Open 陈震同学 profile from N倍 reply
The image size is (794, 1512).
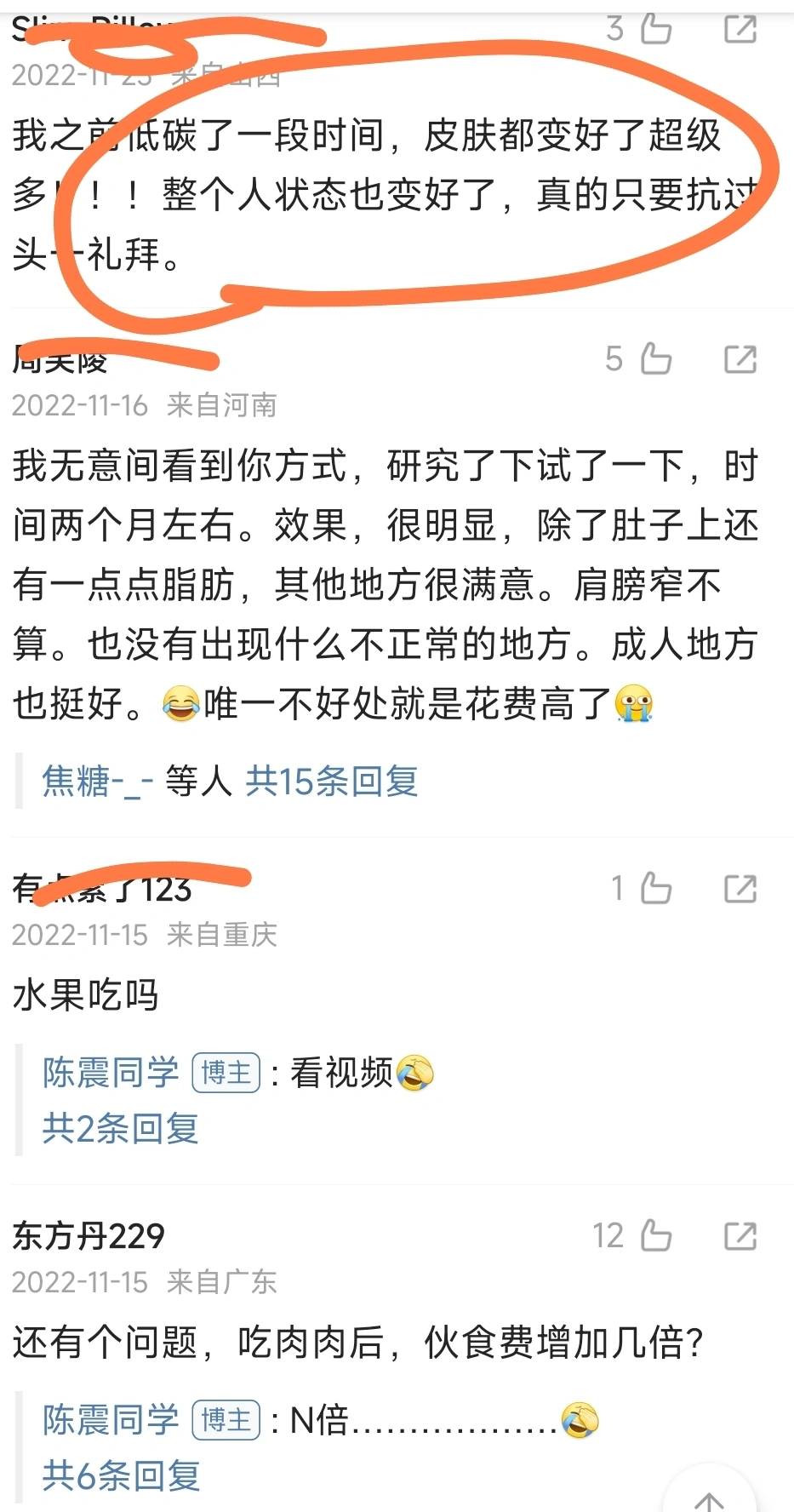pos(111,1420)
